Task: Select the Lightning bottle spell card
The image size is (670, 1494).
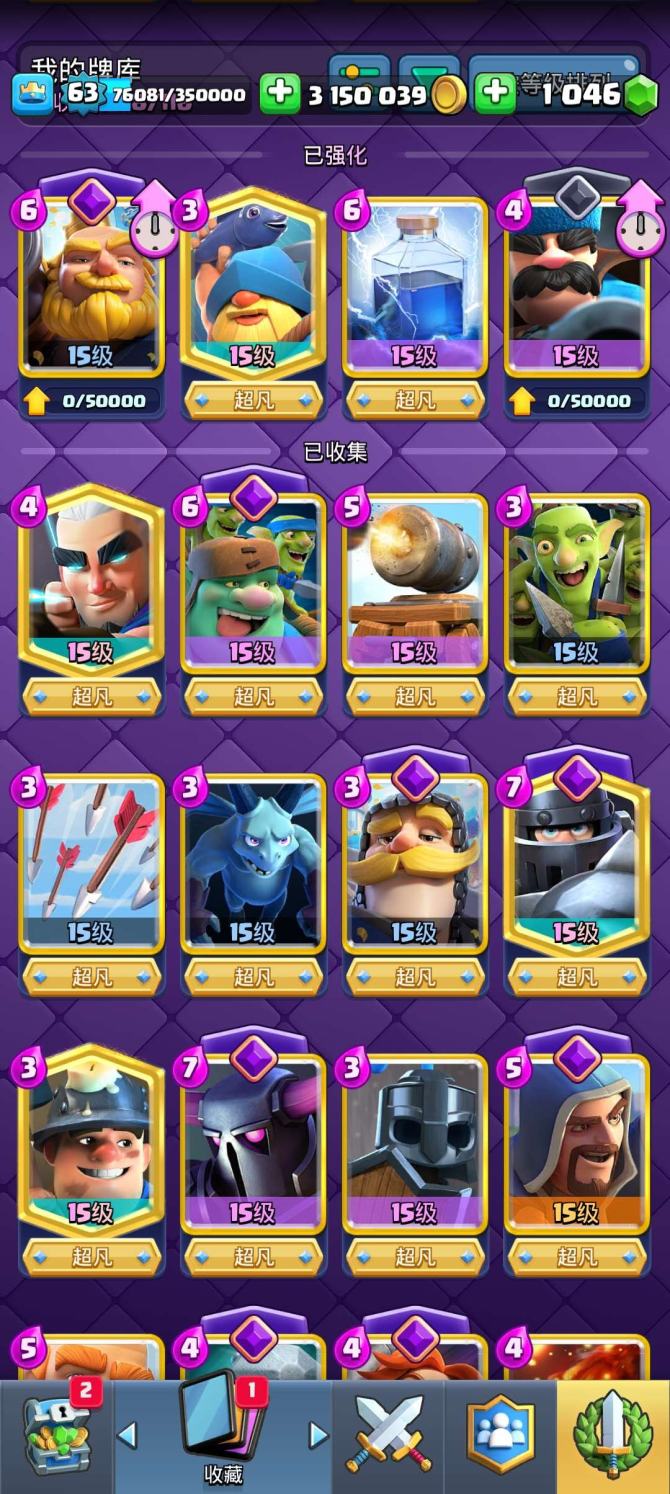Action: (x=415, y=290)
